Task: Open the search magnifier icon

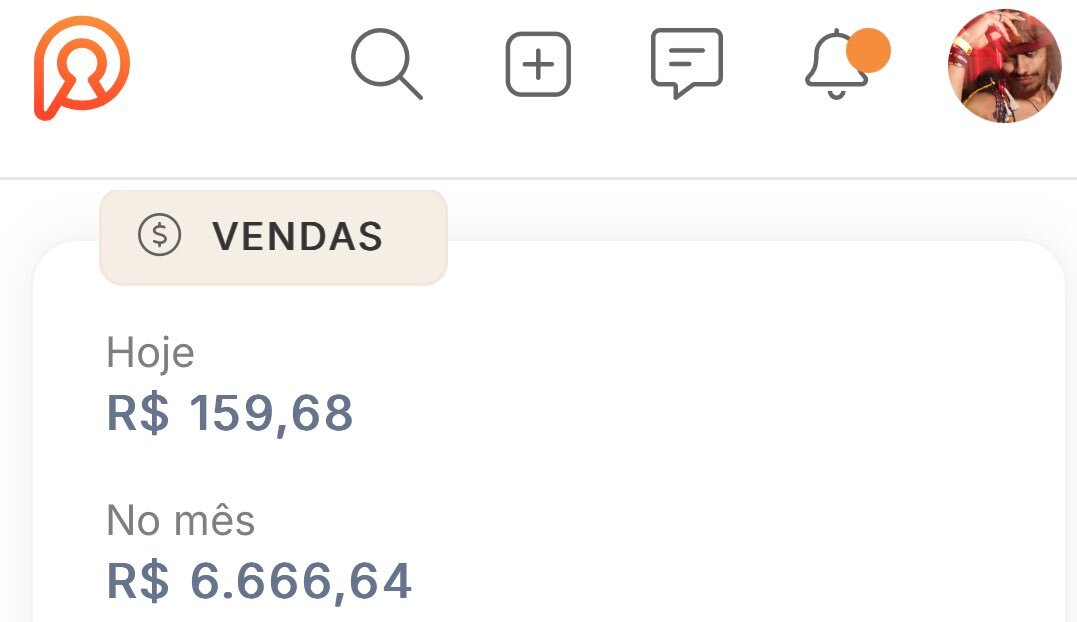Action: (x=386, y=65)
